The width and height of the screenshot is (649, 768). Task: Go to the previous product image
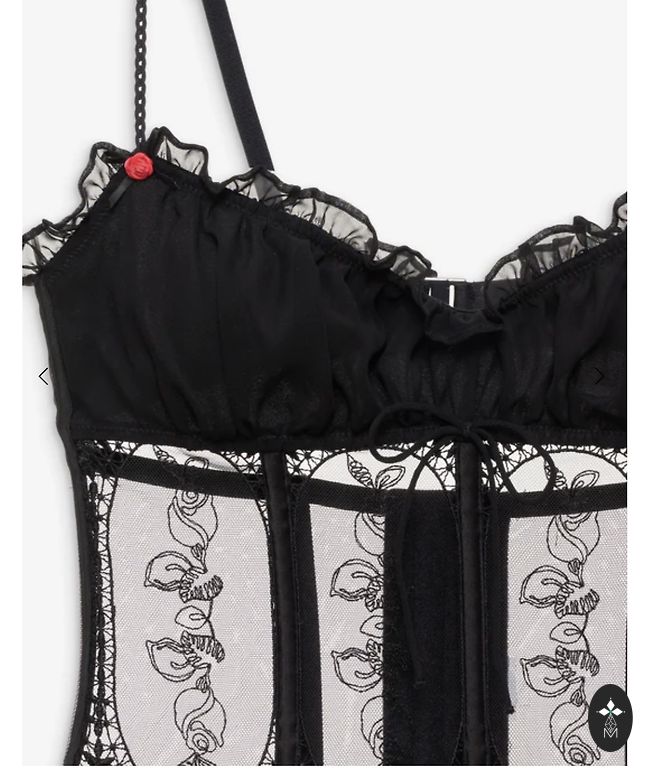pos(43,376)
